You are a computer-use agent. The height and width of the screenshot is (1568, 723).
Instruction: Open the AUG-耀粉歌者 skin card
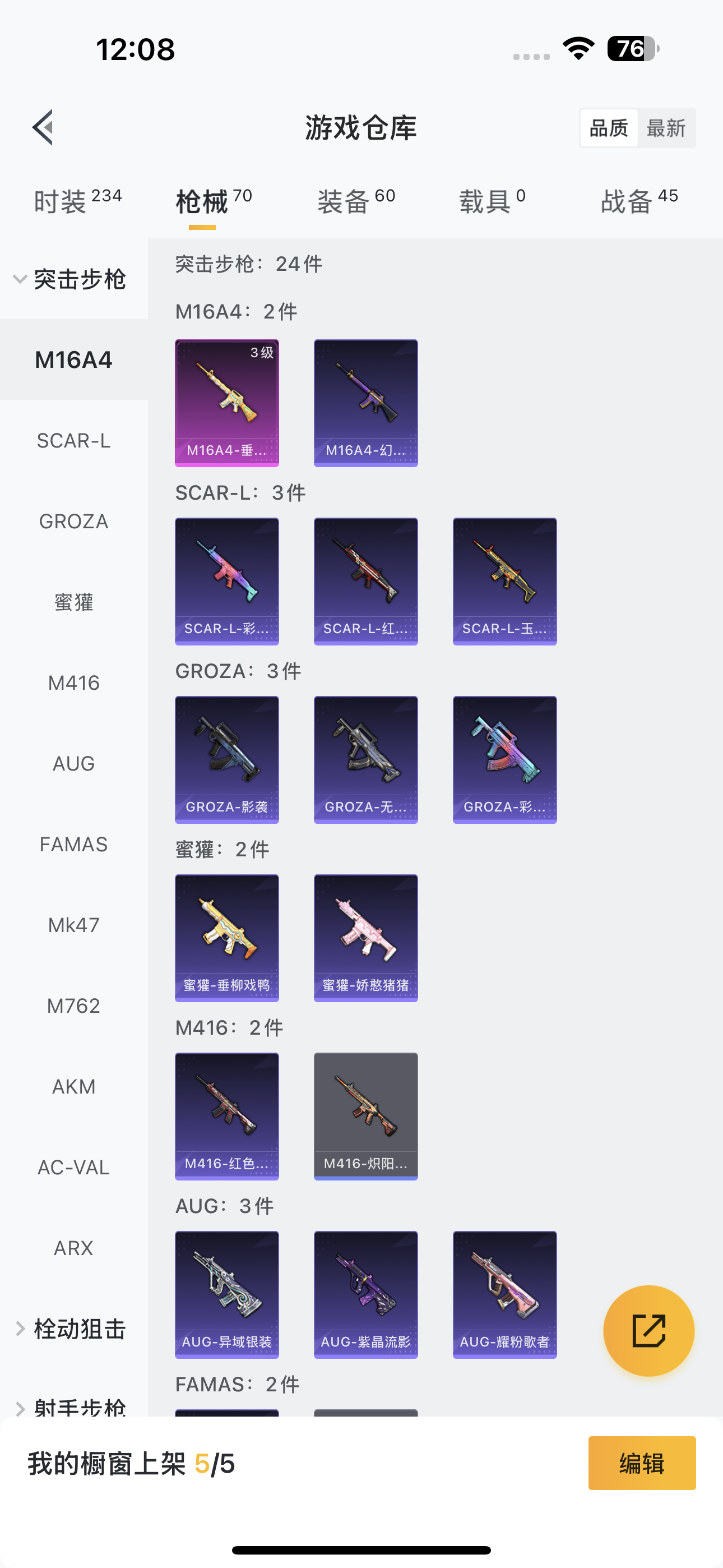pyautogui.click(x=504, y=1295)
